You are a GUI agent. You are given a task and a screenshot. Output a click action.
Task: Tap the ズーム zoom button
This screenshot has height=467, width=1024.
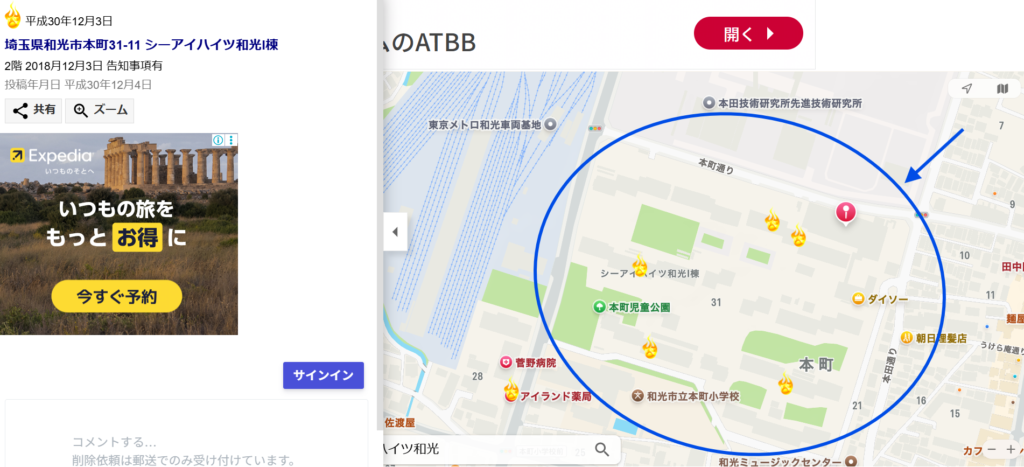coord(99,111)
